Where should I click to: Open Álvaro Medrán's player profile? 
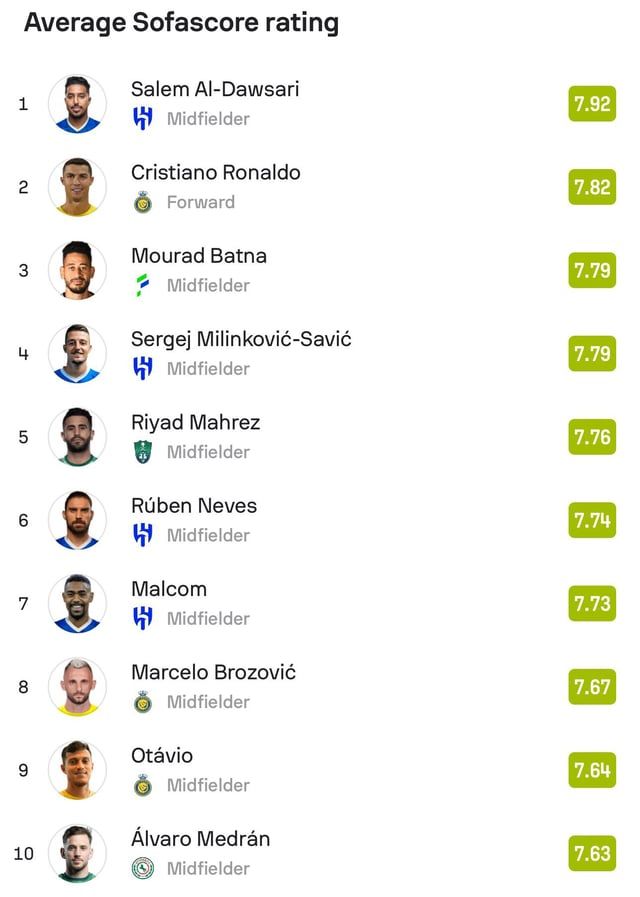pos(200,839)
